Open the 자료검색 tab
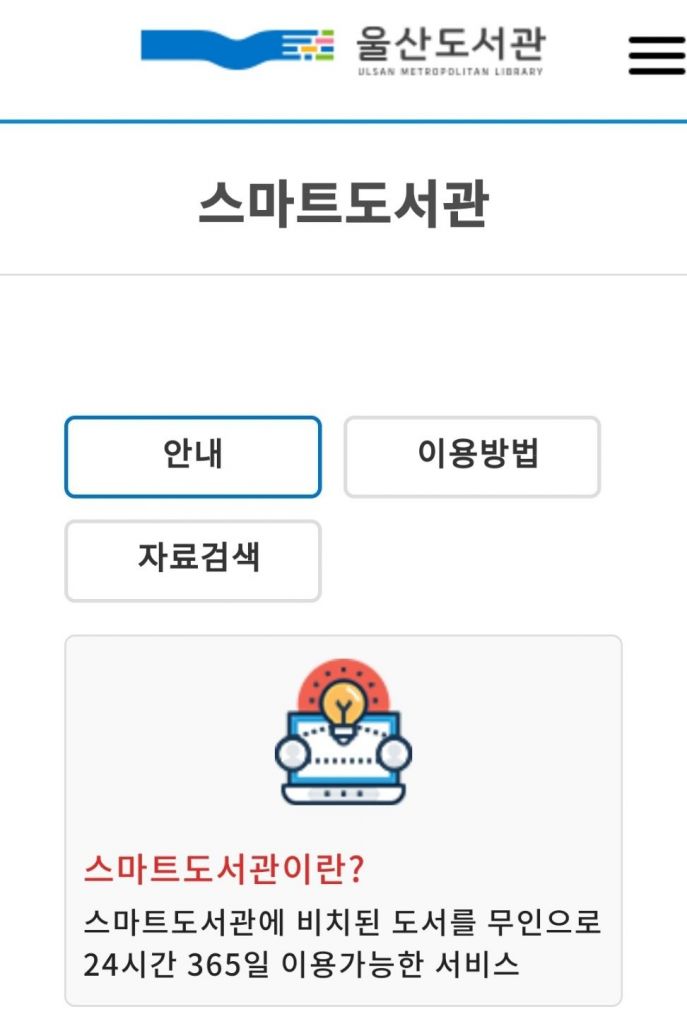The image size is (687, 1024). pos(193,560)
